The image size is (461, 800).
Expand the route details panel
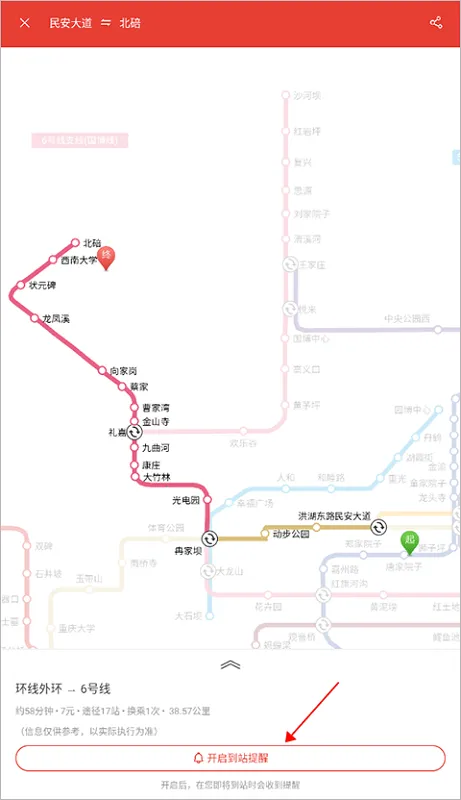230,664
